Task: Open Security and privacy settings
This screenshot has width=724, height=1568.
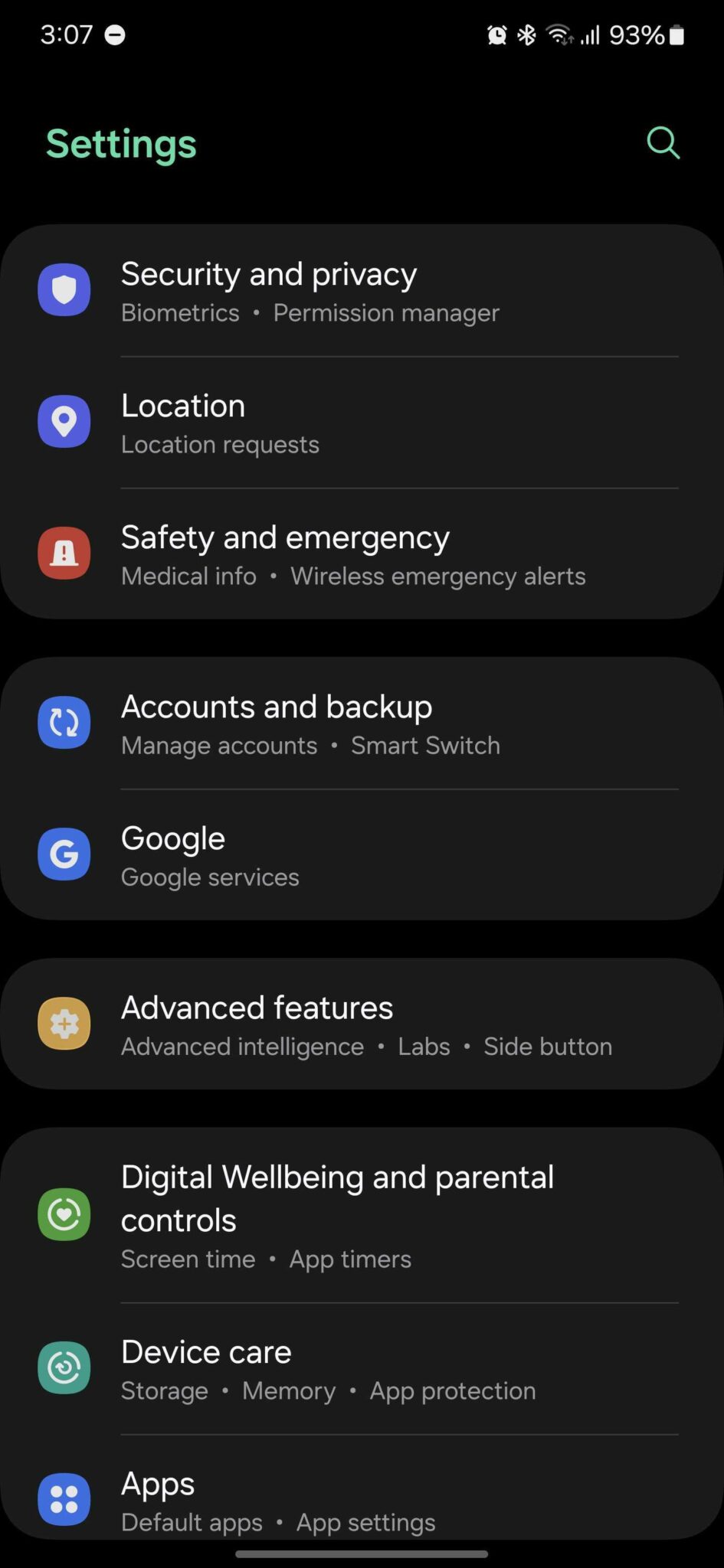Action: 360,292
